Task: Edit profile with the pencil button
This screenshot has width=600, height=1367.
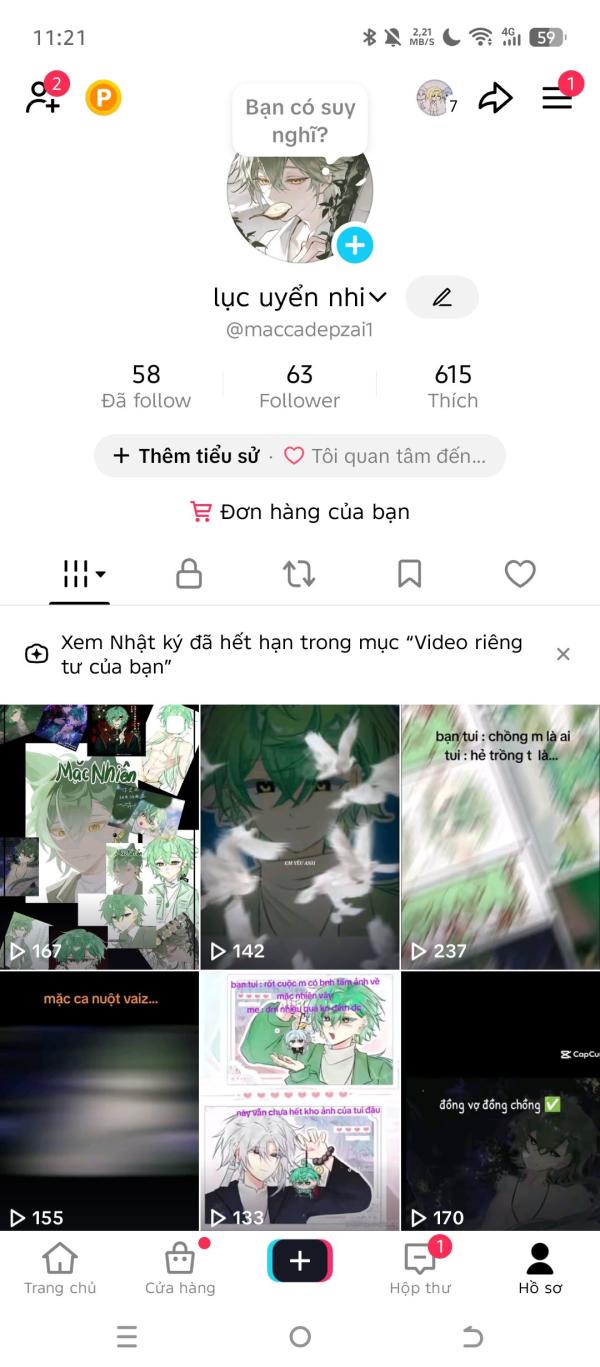Action: (442, 297)
